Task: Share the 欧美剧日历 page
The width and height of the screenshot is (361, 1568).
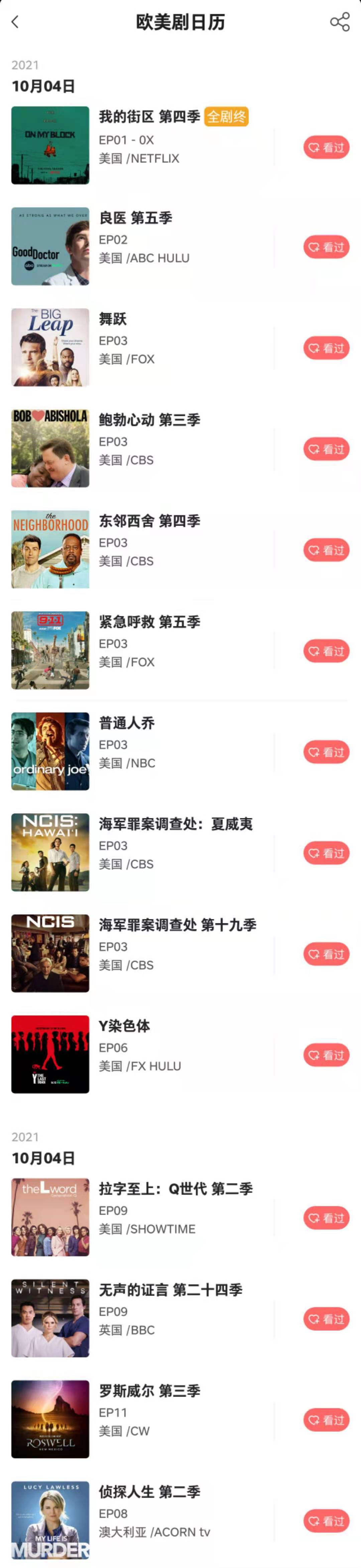Action: tap(340, 22)
